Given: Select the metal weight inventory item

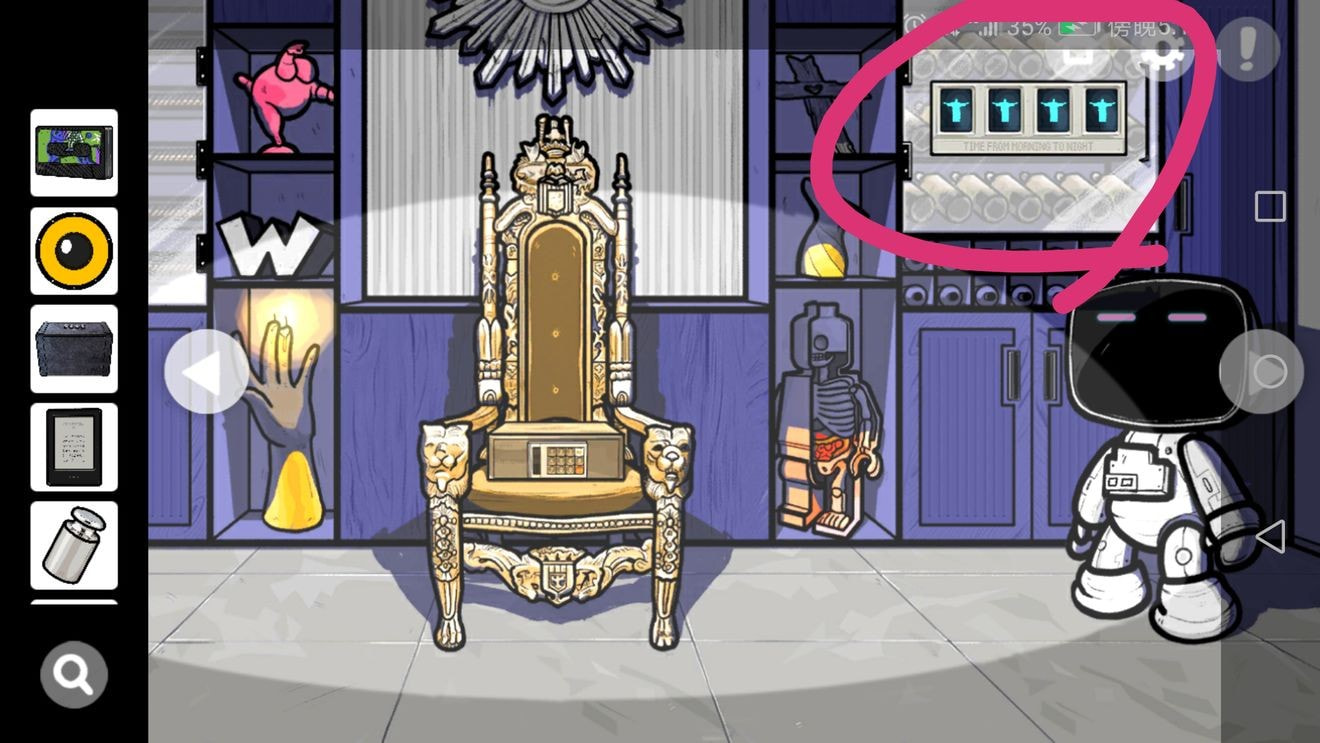Looking at the screenshot, I should pyautogui.click(x=74, y=545).
